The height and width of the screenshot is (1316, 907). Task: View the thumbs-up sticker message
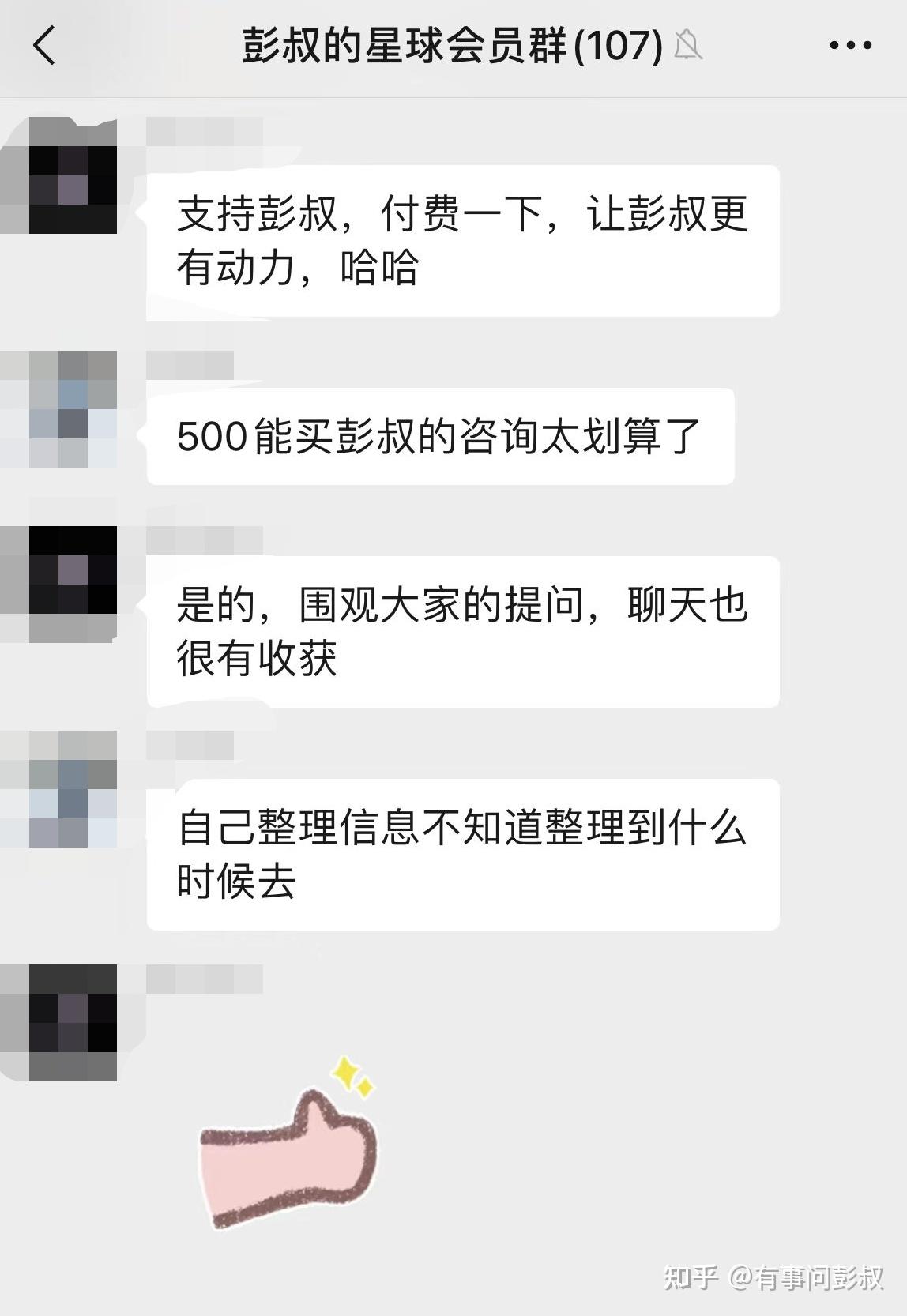click(289, 1145)
